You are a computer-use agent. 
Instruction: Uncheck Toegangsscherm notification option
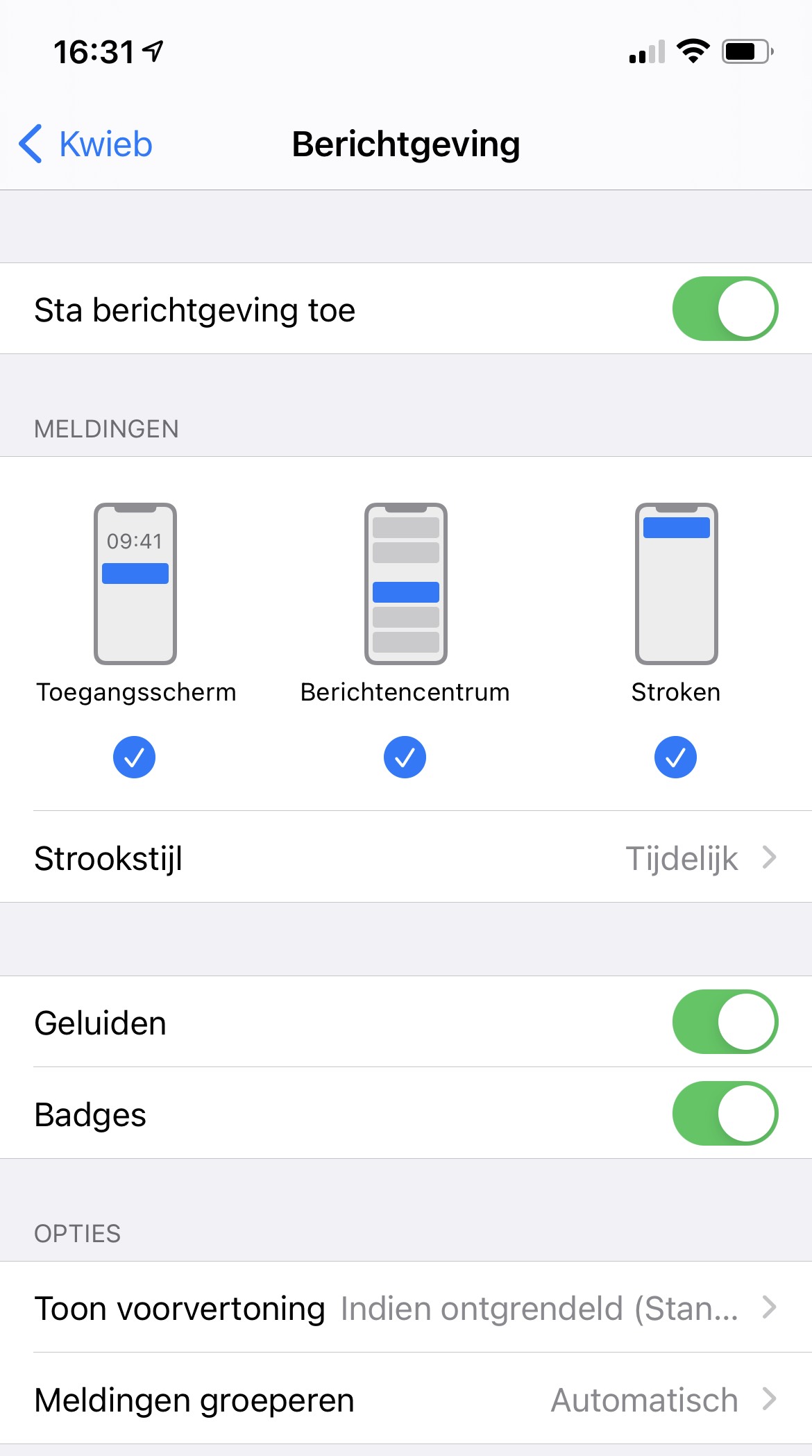click(135, 757)
